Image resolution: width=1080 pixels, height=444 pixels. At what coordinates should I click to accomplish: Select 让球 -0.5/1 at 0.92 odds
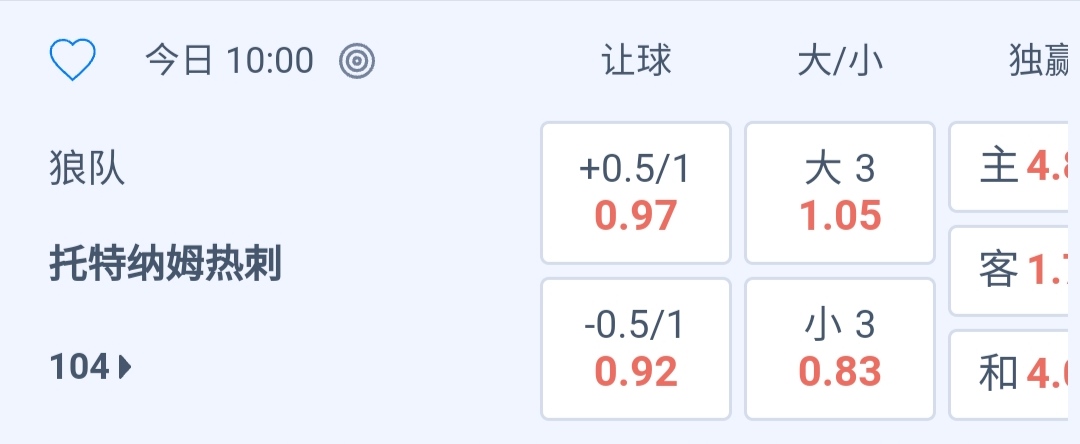click(x=635, y=349)
